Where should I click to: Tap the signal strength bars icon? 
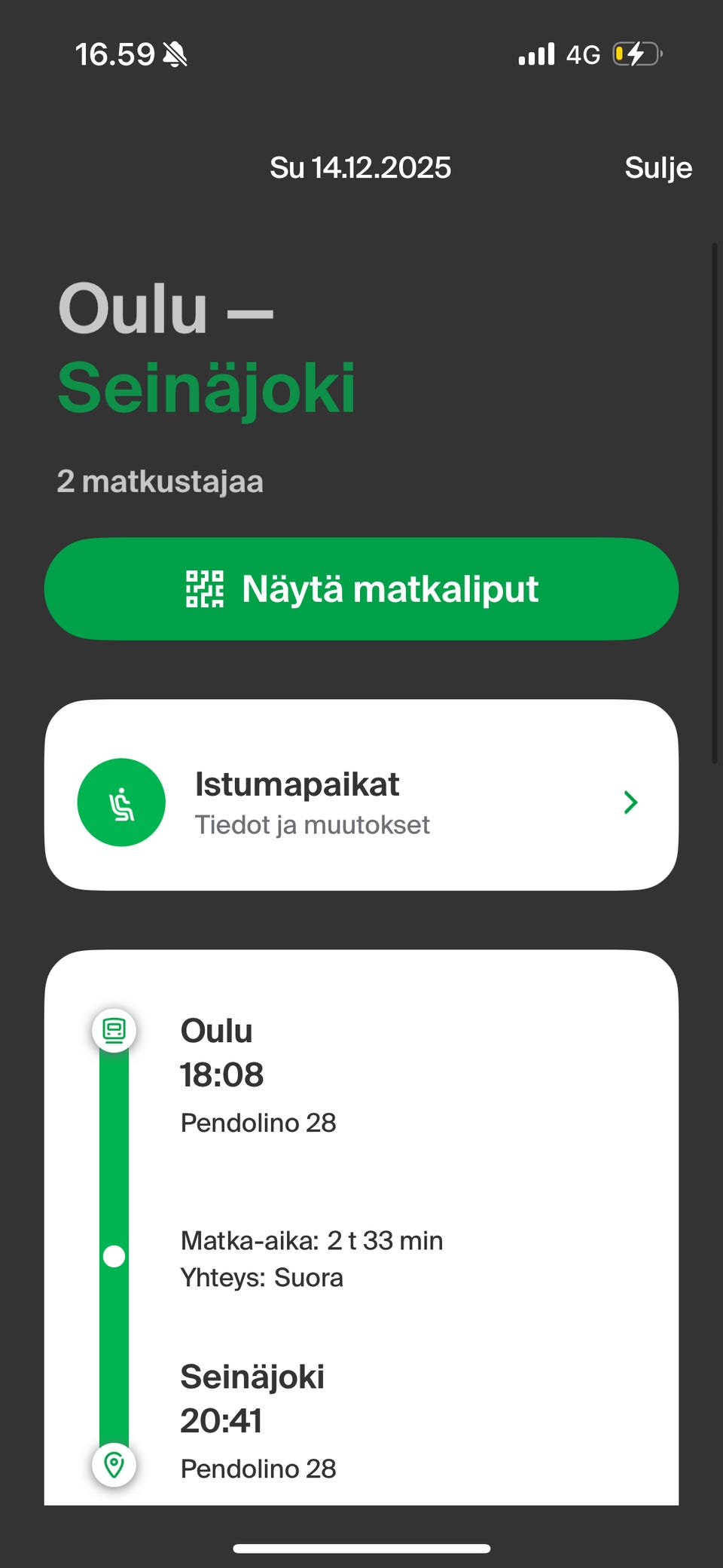click(535, 53)
